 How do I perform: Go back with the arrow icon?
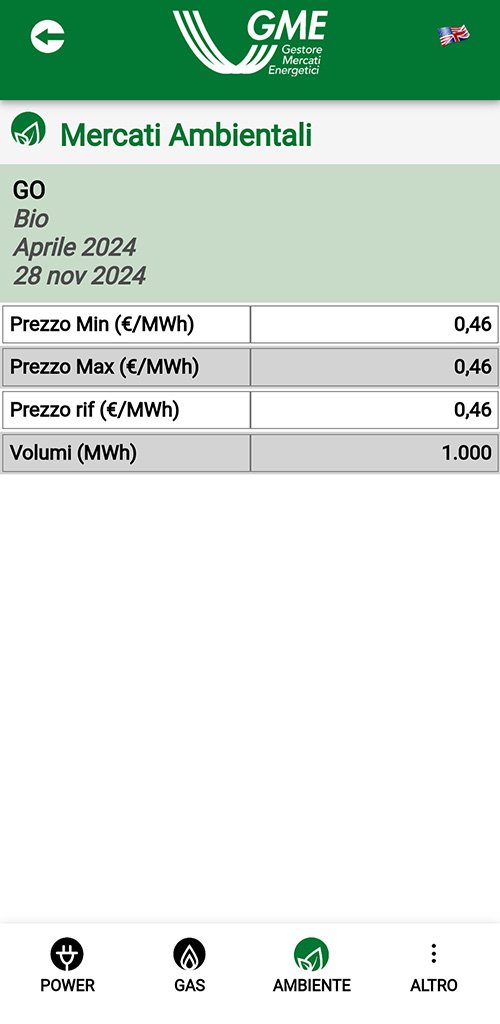[x=48, y=36]
